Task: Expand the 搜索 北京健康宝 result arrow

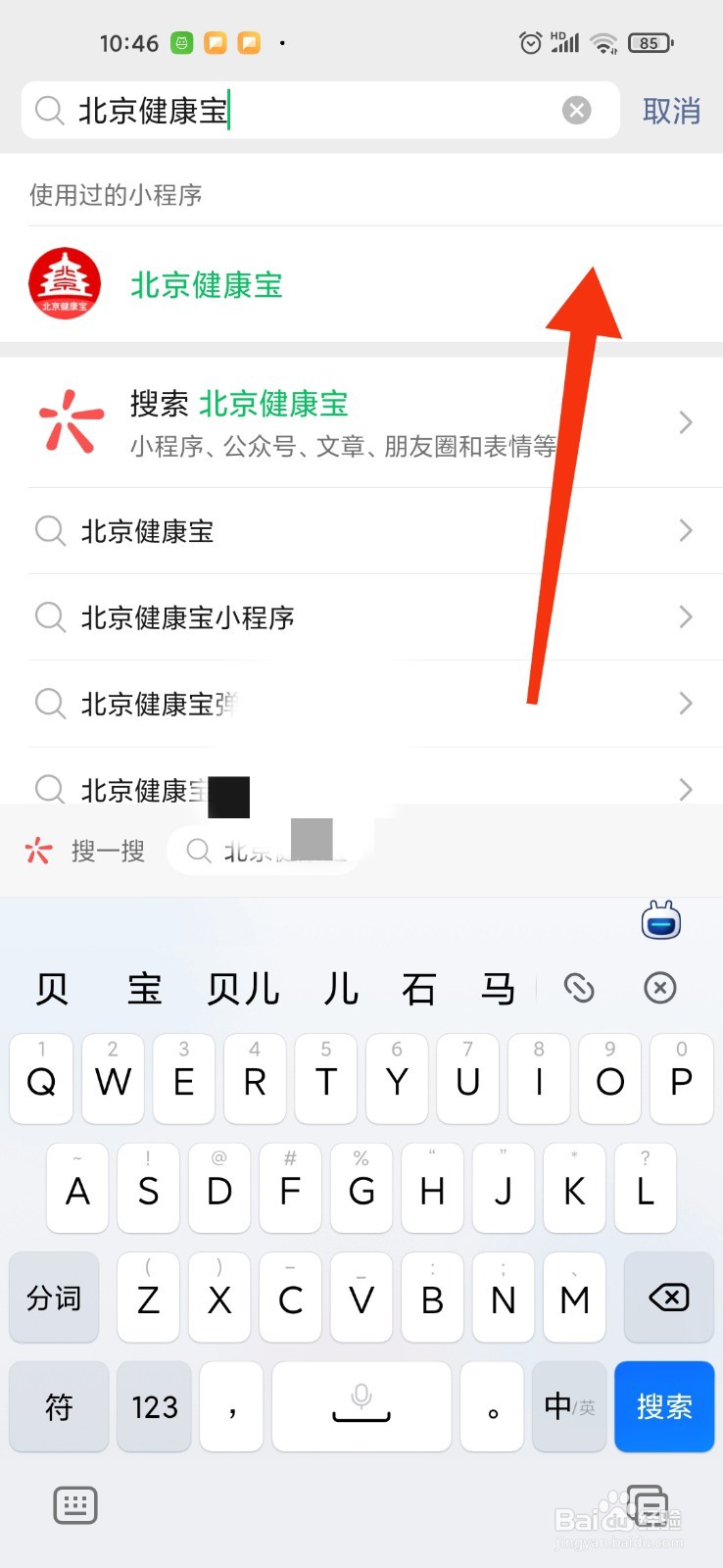Action: point(685,422)
